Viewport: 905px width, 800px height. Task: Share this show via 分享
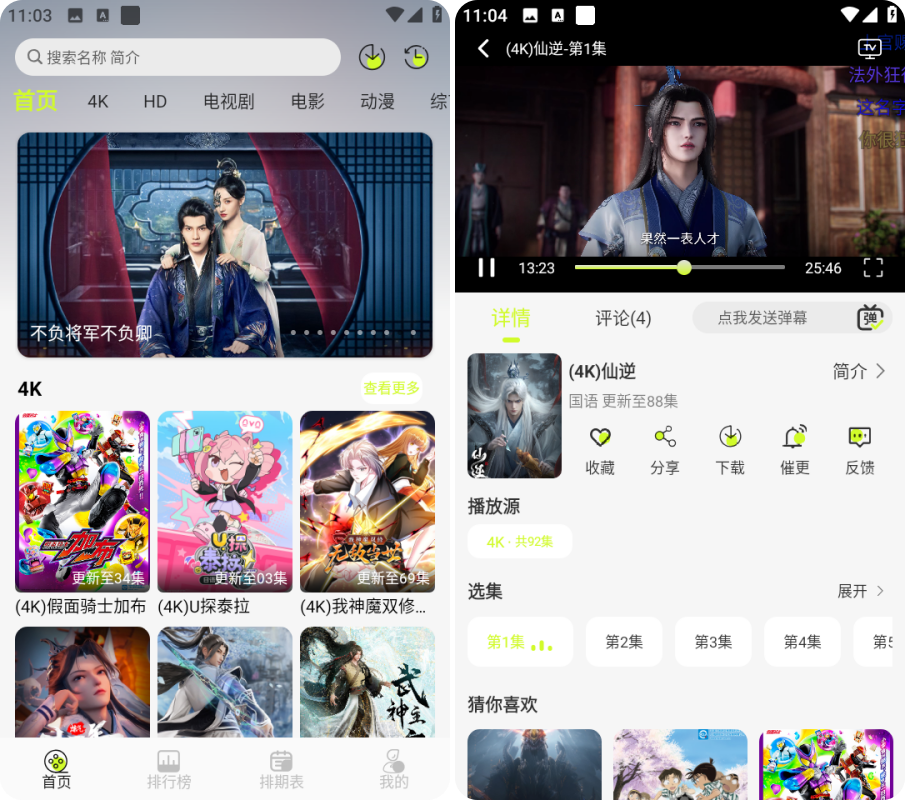point(665,449)
